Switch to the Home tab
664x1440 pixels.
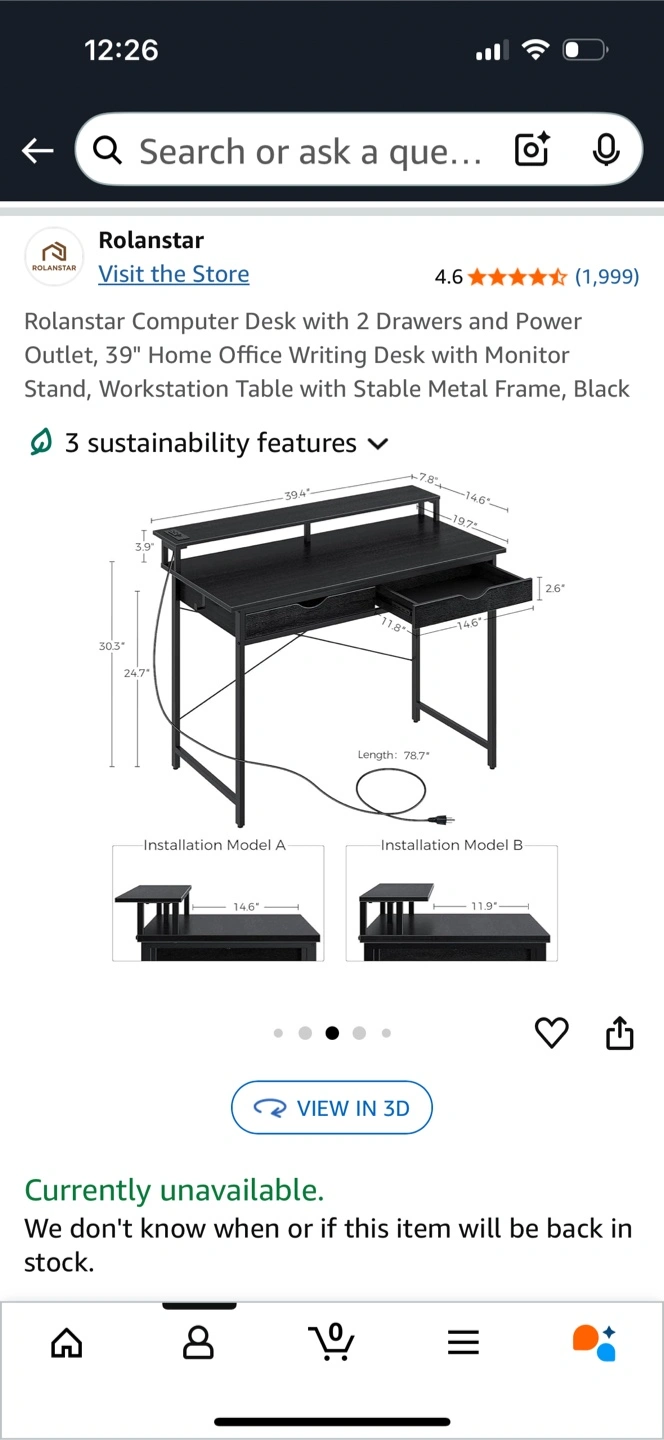pyautogui.click(x=67, y=1342)
